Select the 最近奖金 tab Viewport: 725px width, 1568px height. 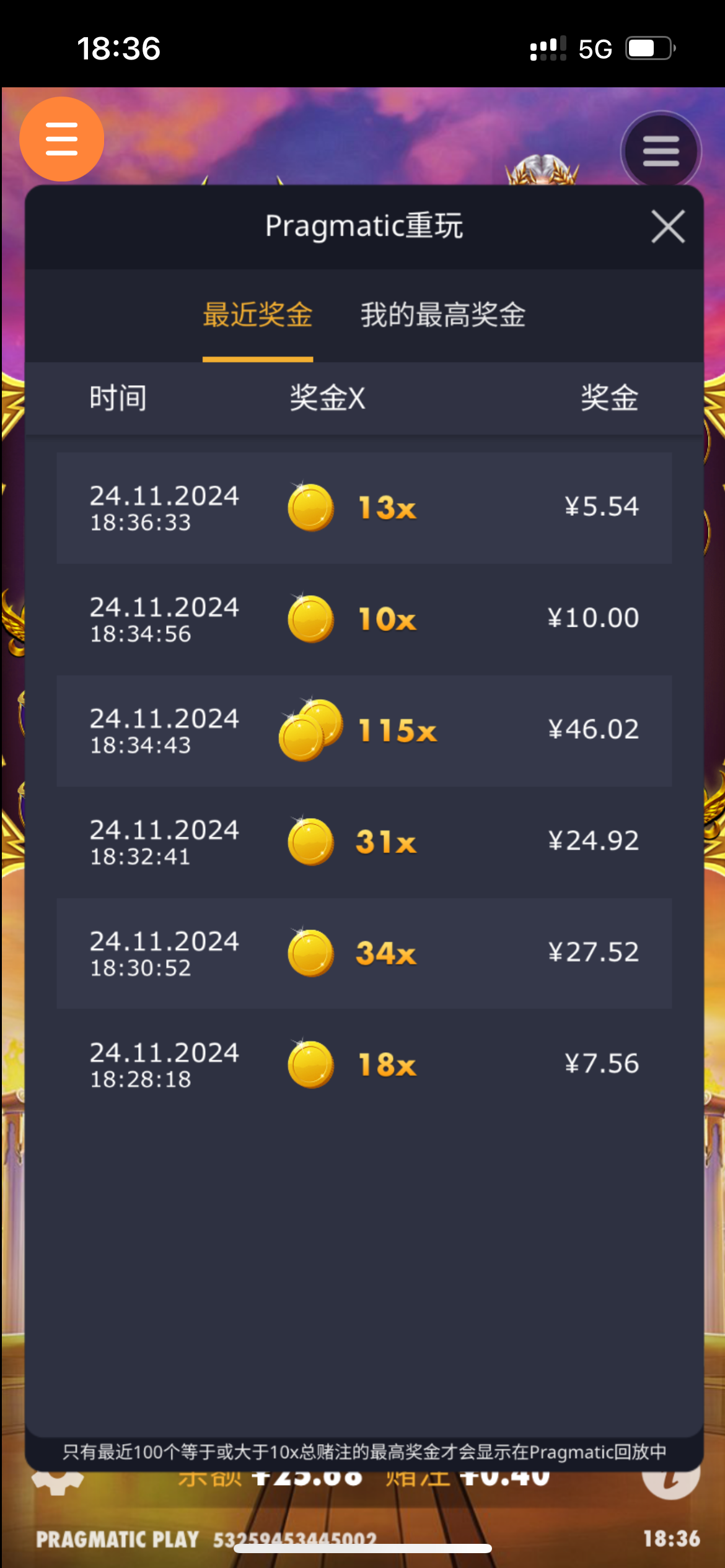coord(258,315)
